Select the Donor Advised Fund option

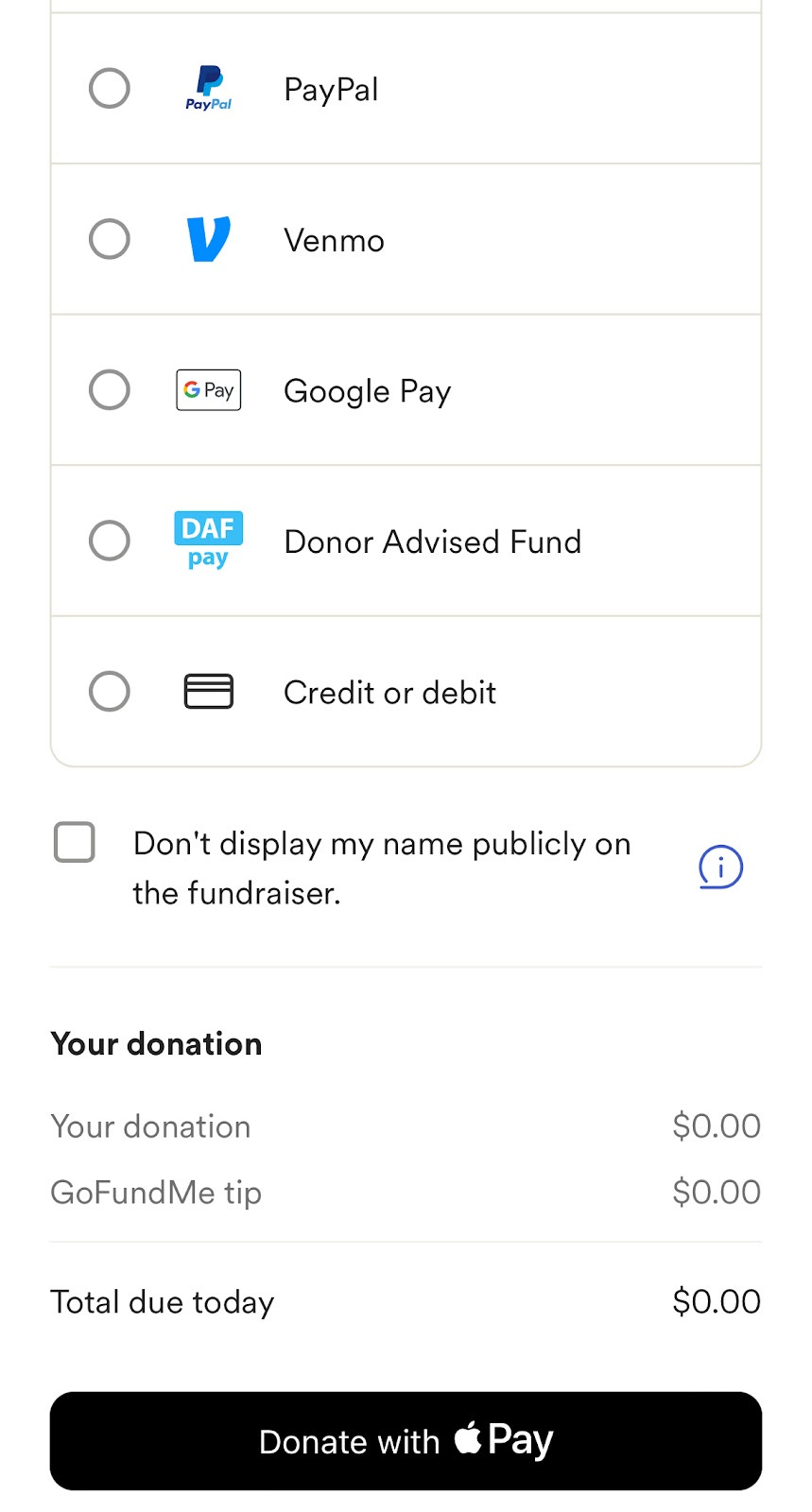(406, 541)
